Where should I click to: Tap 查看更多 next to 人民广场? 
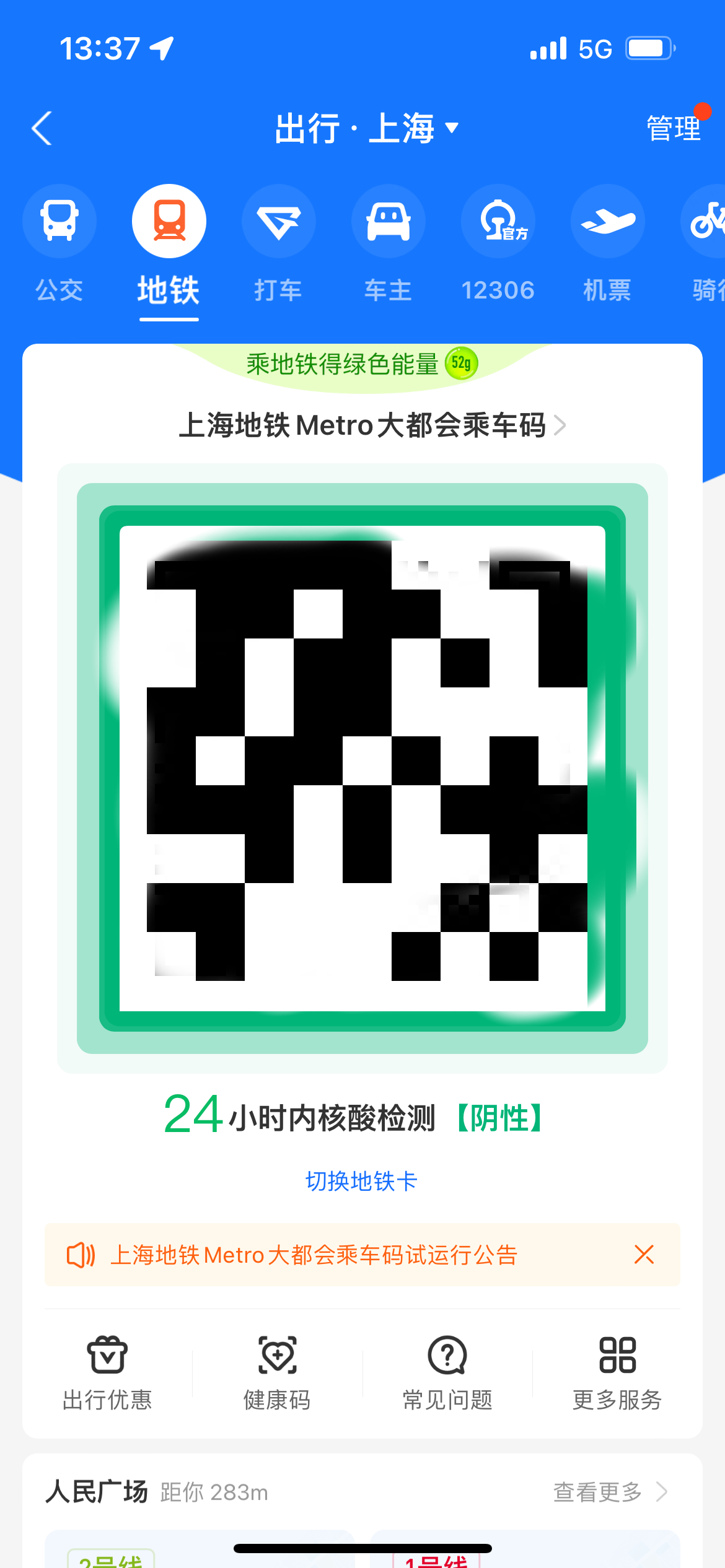pos(609,1492)
